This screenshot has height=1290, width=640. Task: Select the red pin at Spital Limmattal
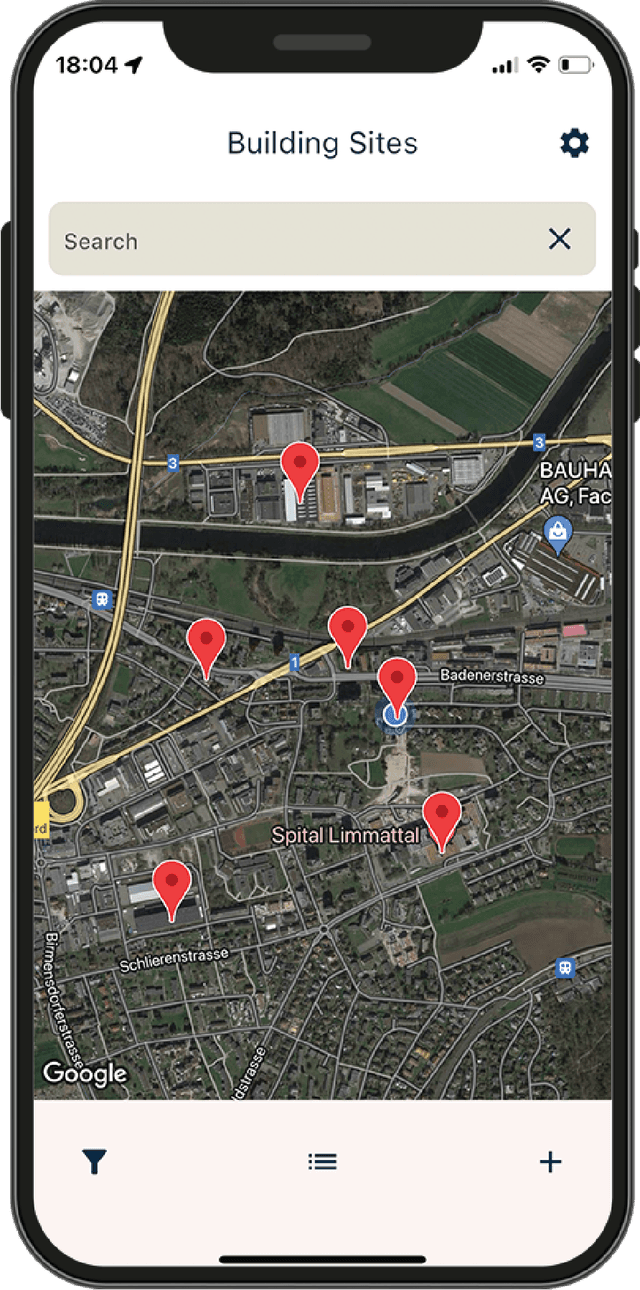click(441, 814)
